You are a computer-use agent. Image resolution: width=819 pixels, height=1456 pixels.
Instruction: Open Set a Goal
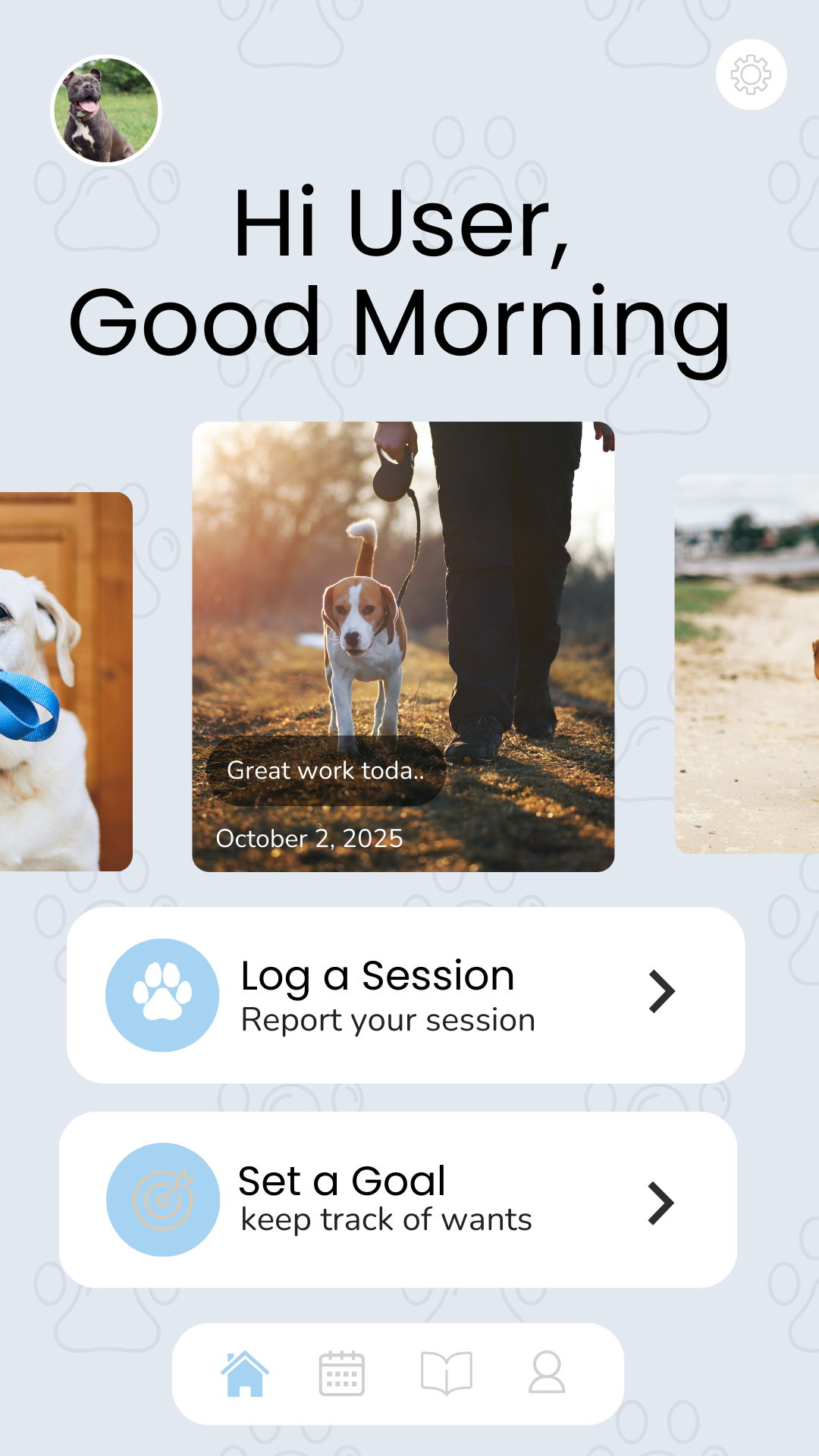pyautogui.click(x=398, y=1200)
